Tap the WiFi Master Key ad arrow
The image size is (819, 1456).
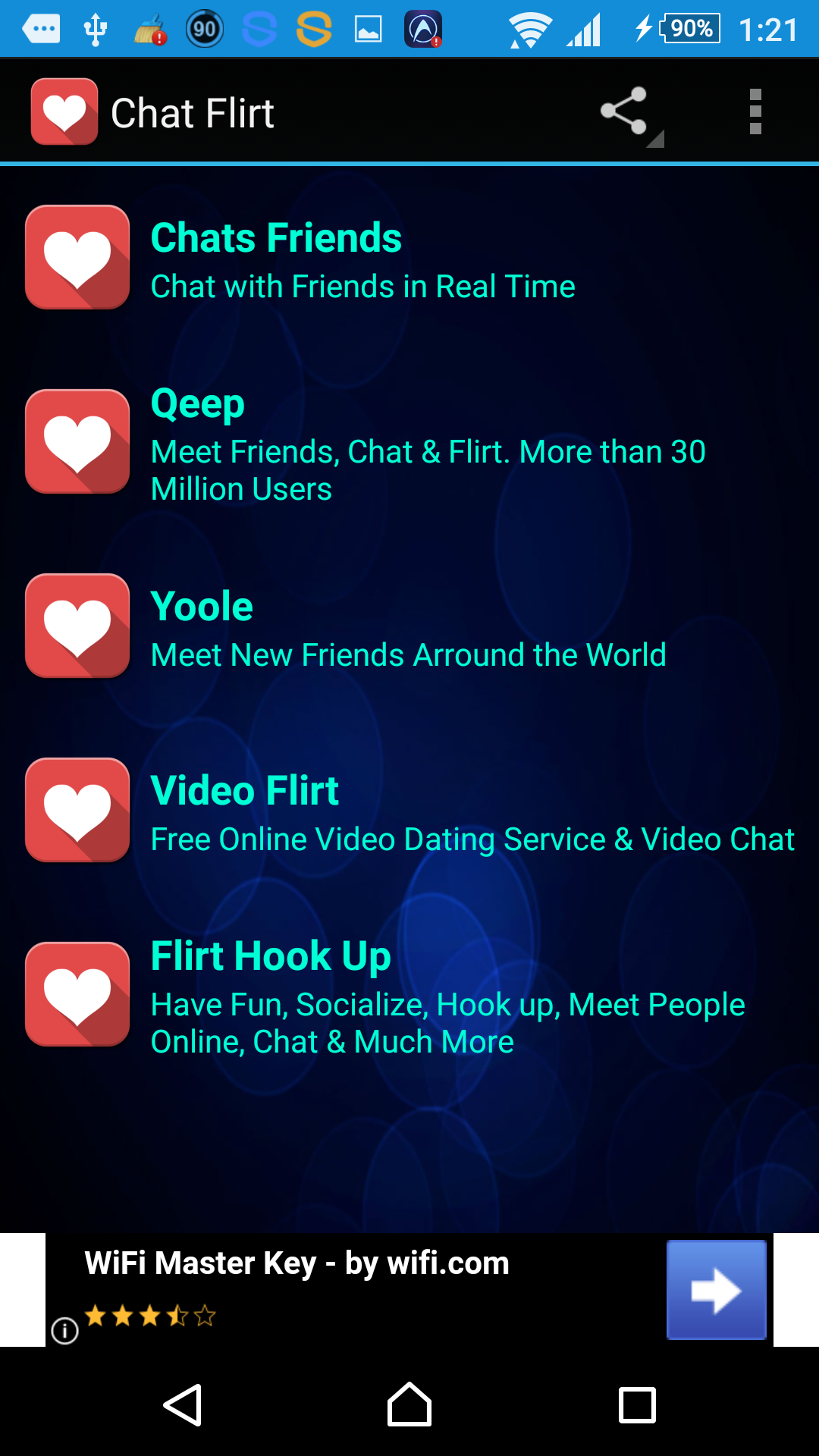tap(716, 1290)
